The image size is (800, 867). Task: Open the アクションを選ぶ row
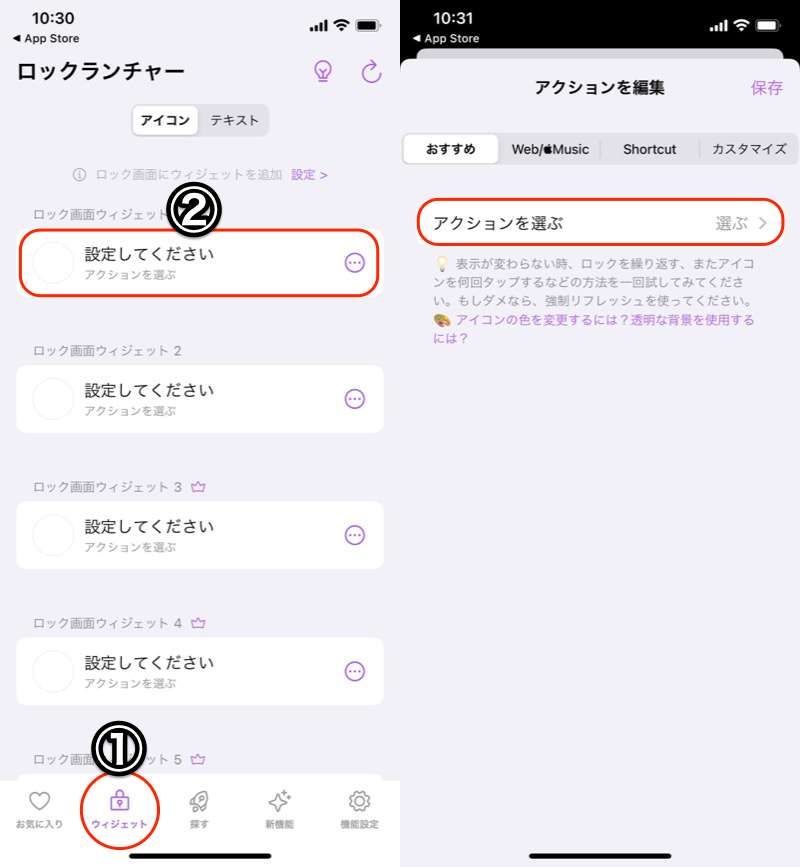click(600, 223)
